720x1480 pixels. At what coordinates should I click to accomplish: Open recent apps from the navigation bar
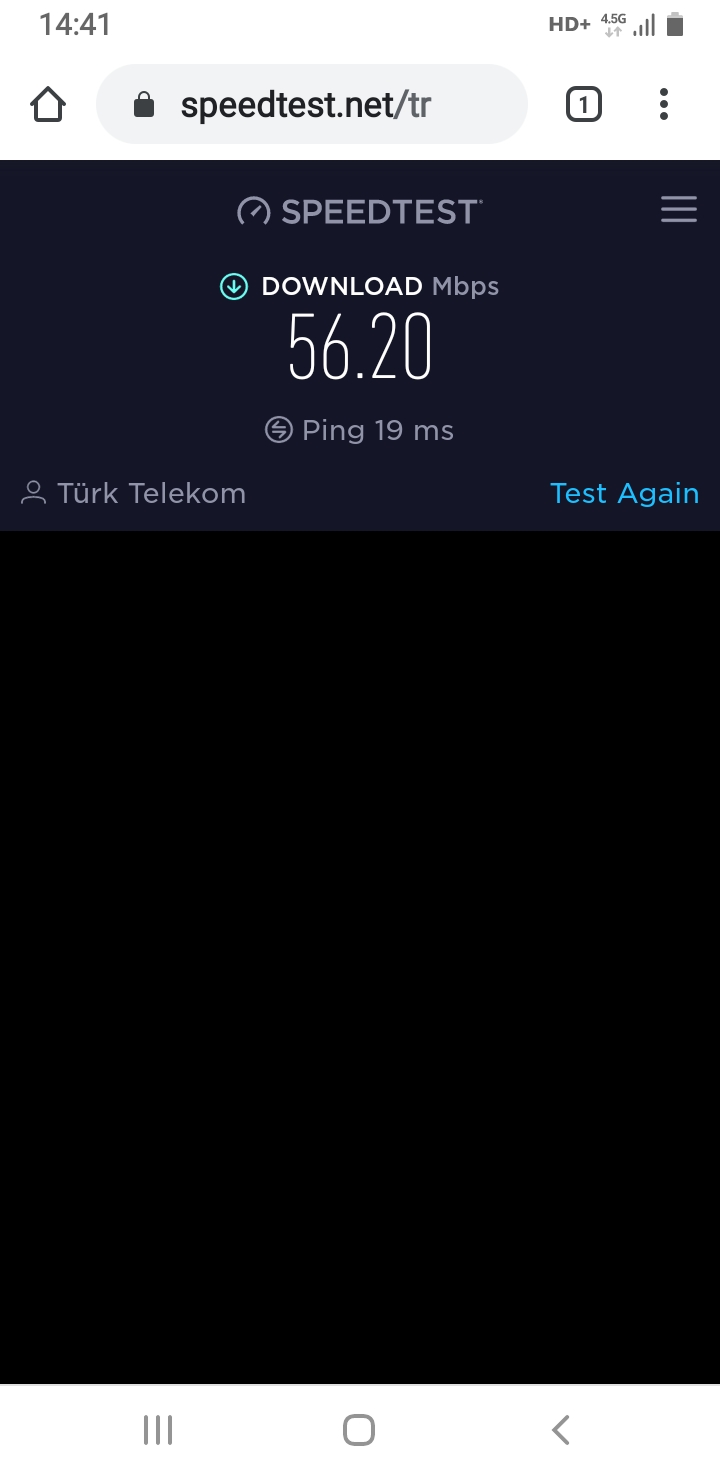(158, 1430)
